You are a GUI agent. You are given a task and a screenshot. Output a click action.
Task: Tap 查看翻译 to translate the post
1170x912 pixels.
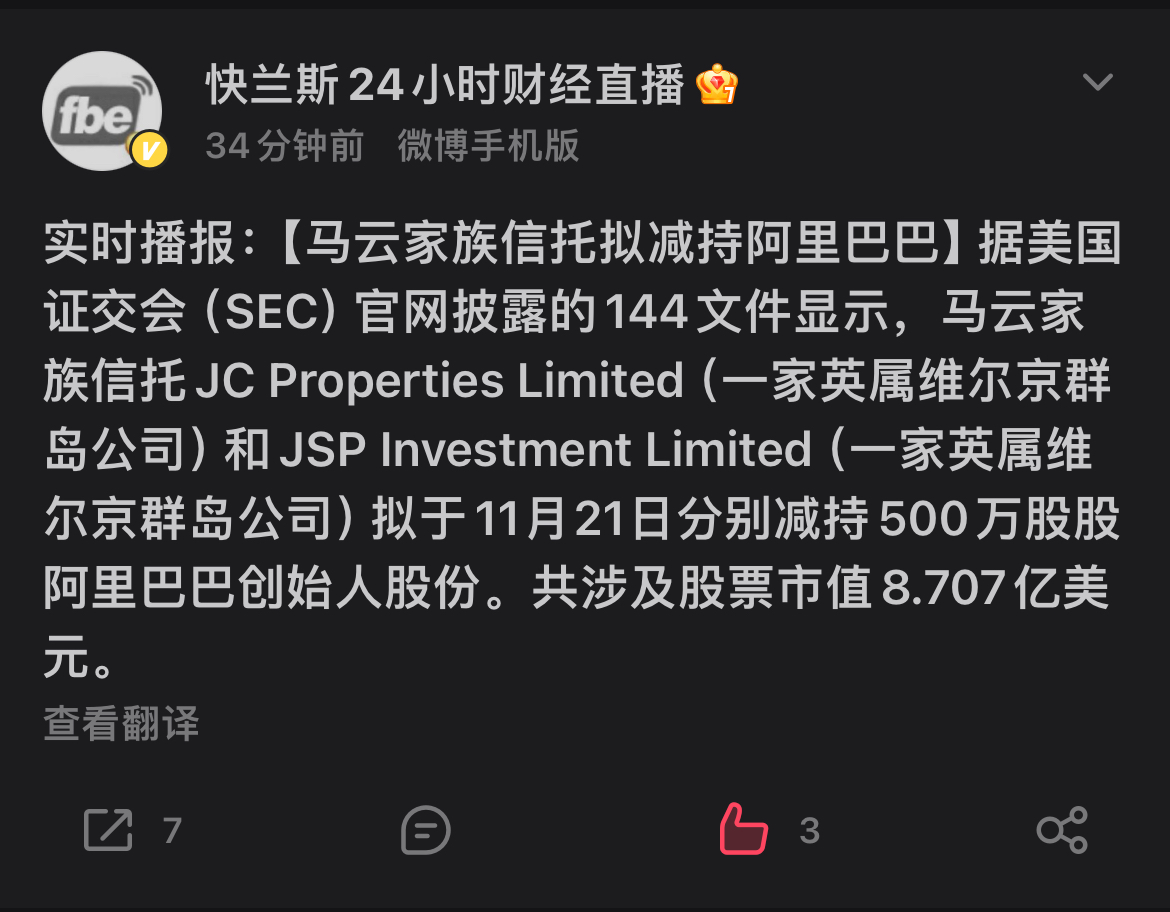coord(121,723)
